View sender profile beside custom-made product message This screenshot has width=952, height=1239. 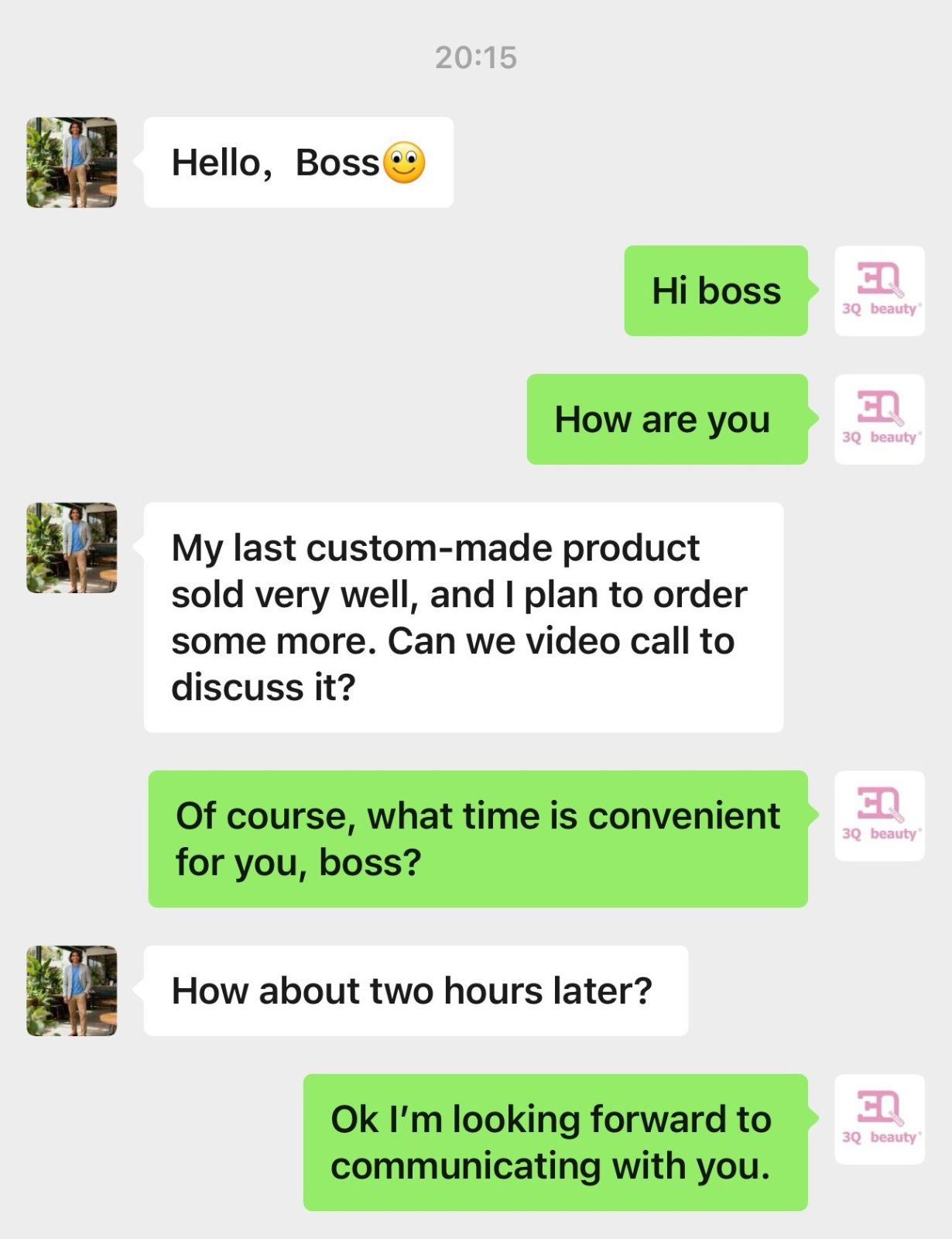coord(72,548)
